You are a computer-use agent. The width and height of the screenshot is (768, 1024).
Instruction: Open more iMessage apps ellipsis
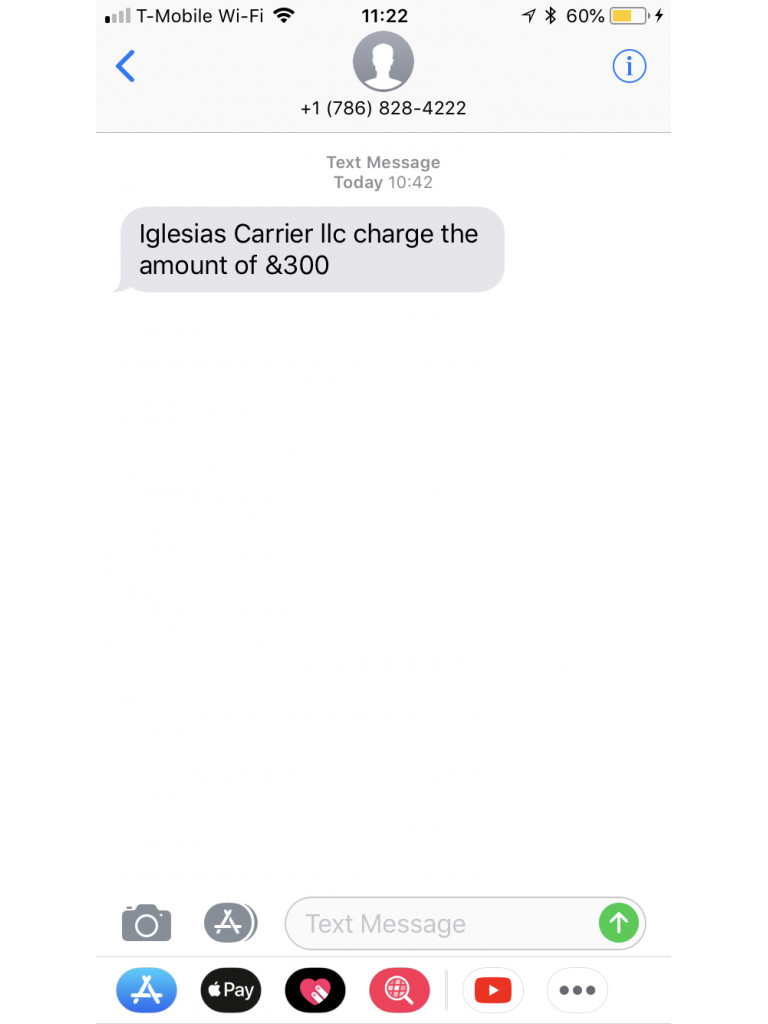pyautogui.click(x=577, y=990)
